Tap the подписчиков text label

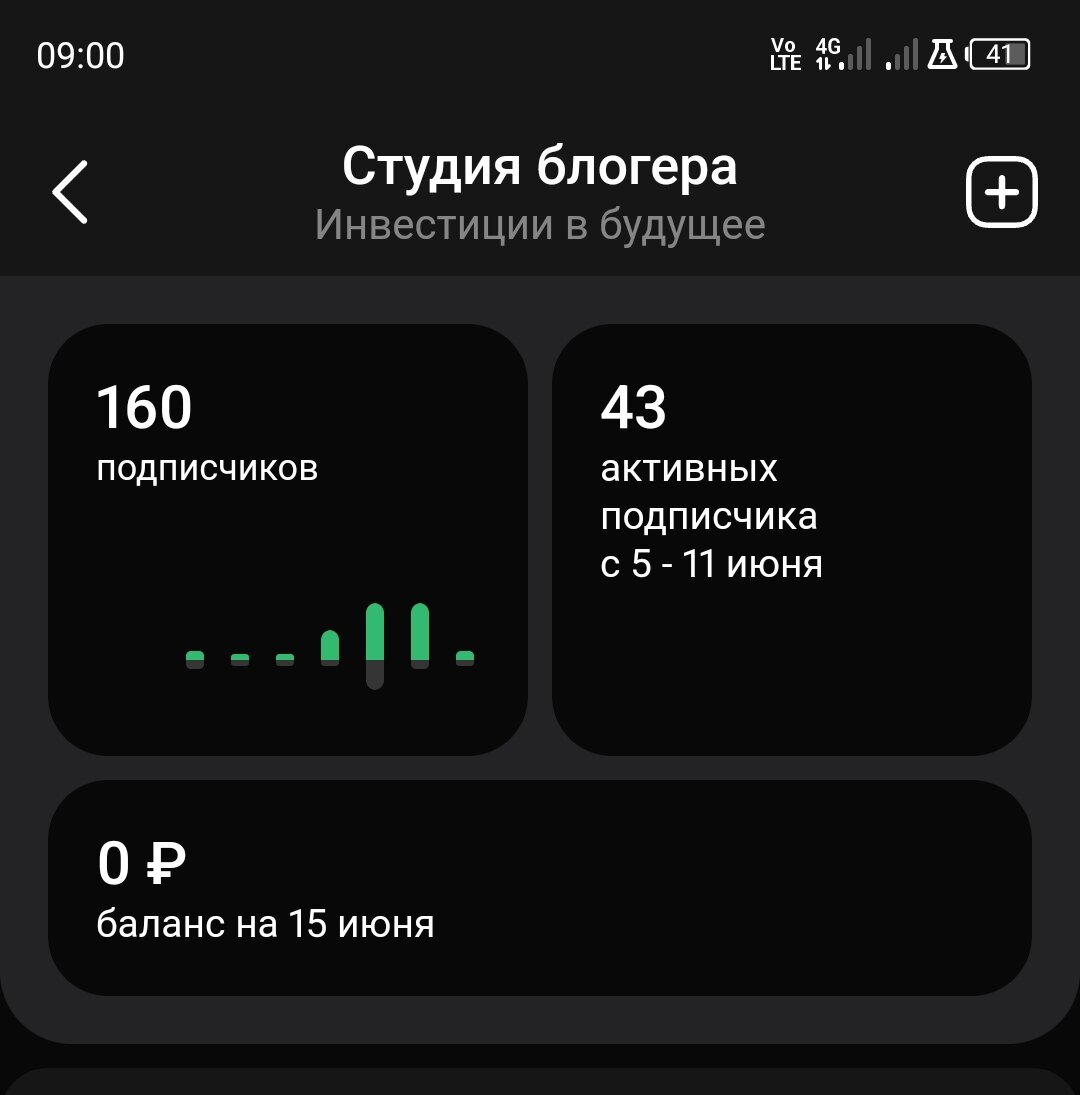[204, 468]
